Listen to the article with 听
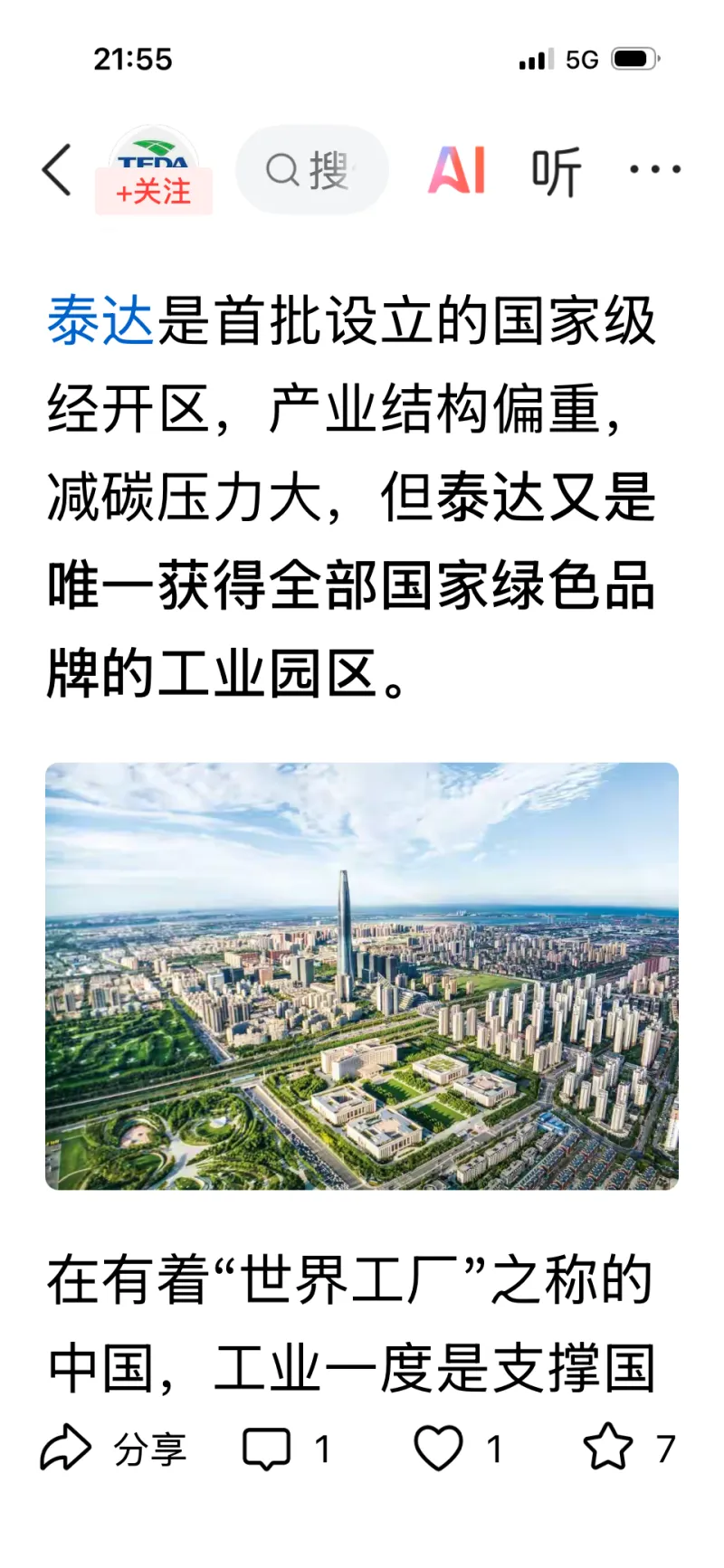Screen dimensions: 724x1568 point(556,171)
